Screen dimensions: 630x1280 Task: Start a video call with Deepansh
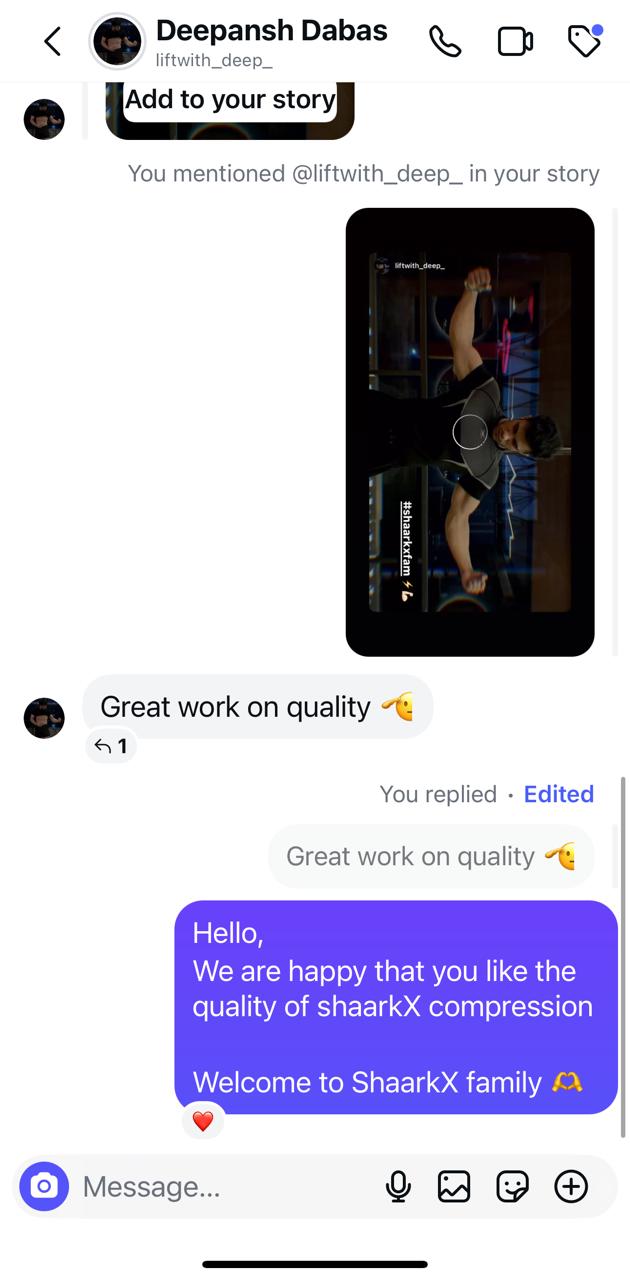pos(514,41)
